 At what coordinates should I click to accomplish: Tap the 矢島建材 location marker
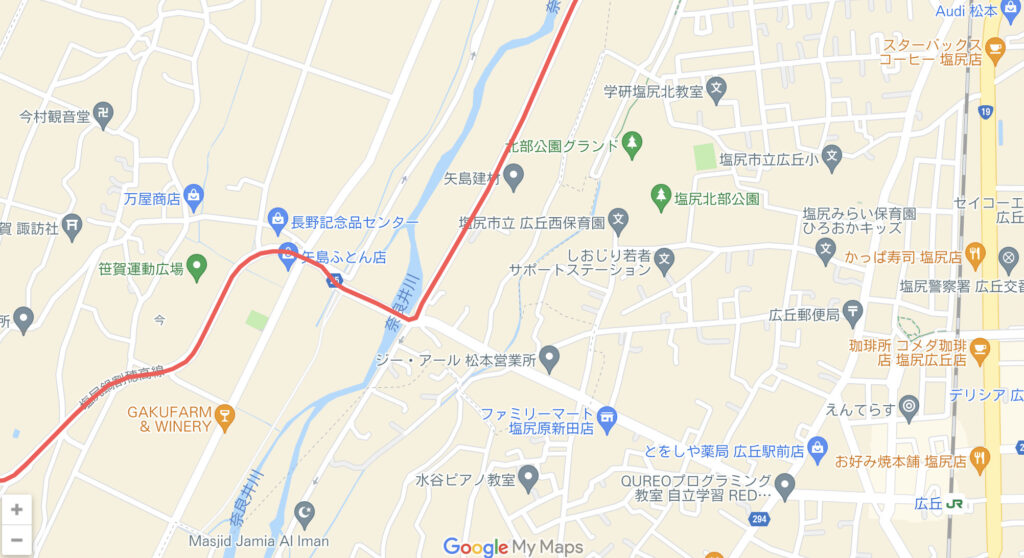click(x=514, y=178)
